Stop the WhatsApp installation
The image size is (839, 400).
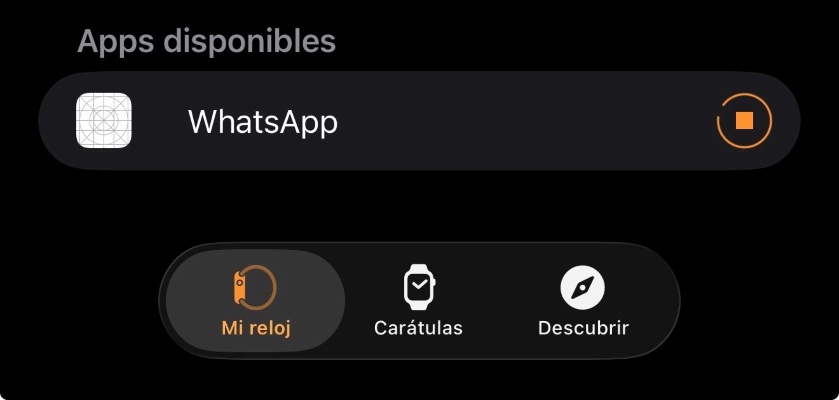(744, 121)
